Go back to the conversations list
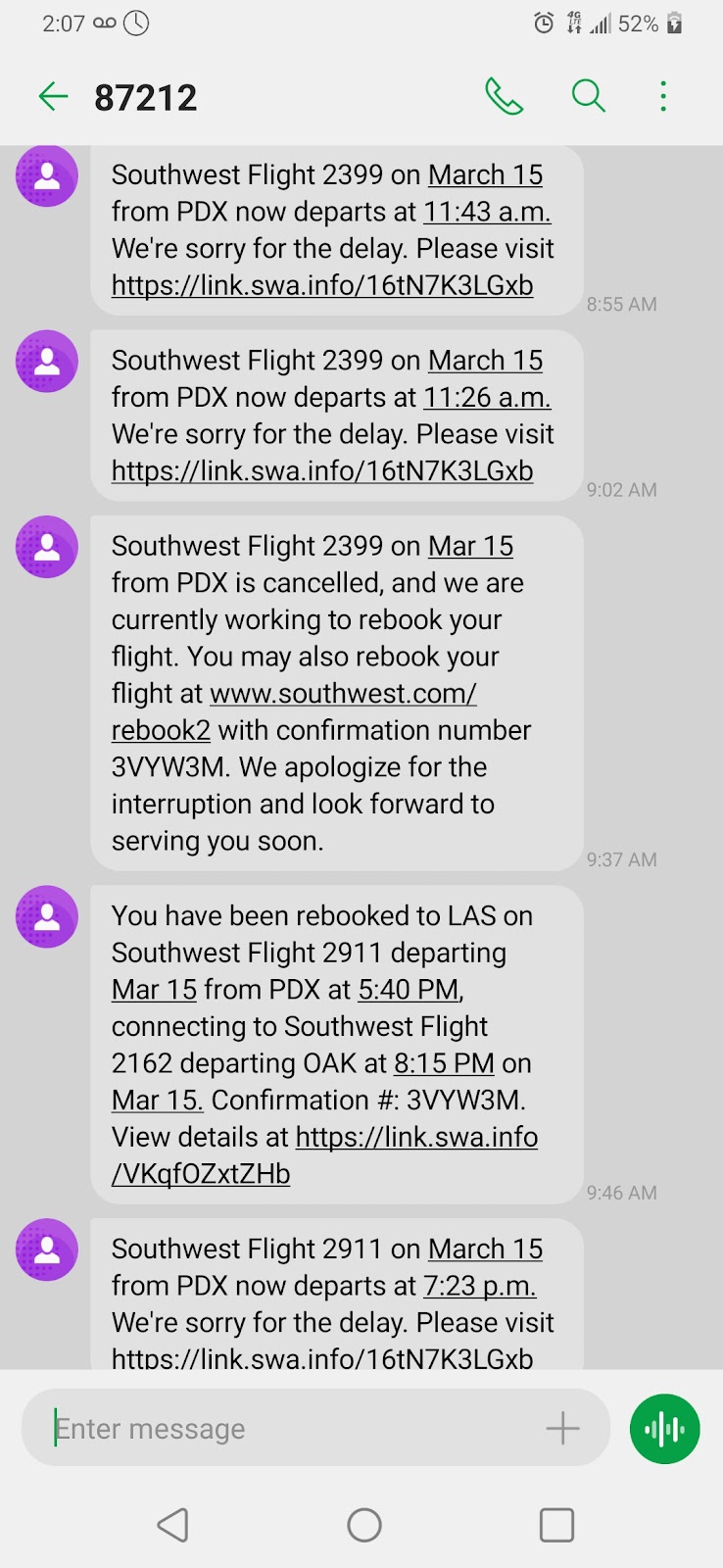The width and height of the screenshot is (723, 1568). pyautogui.click(x=53, y=96)
